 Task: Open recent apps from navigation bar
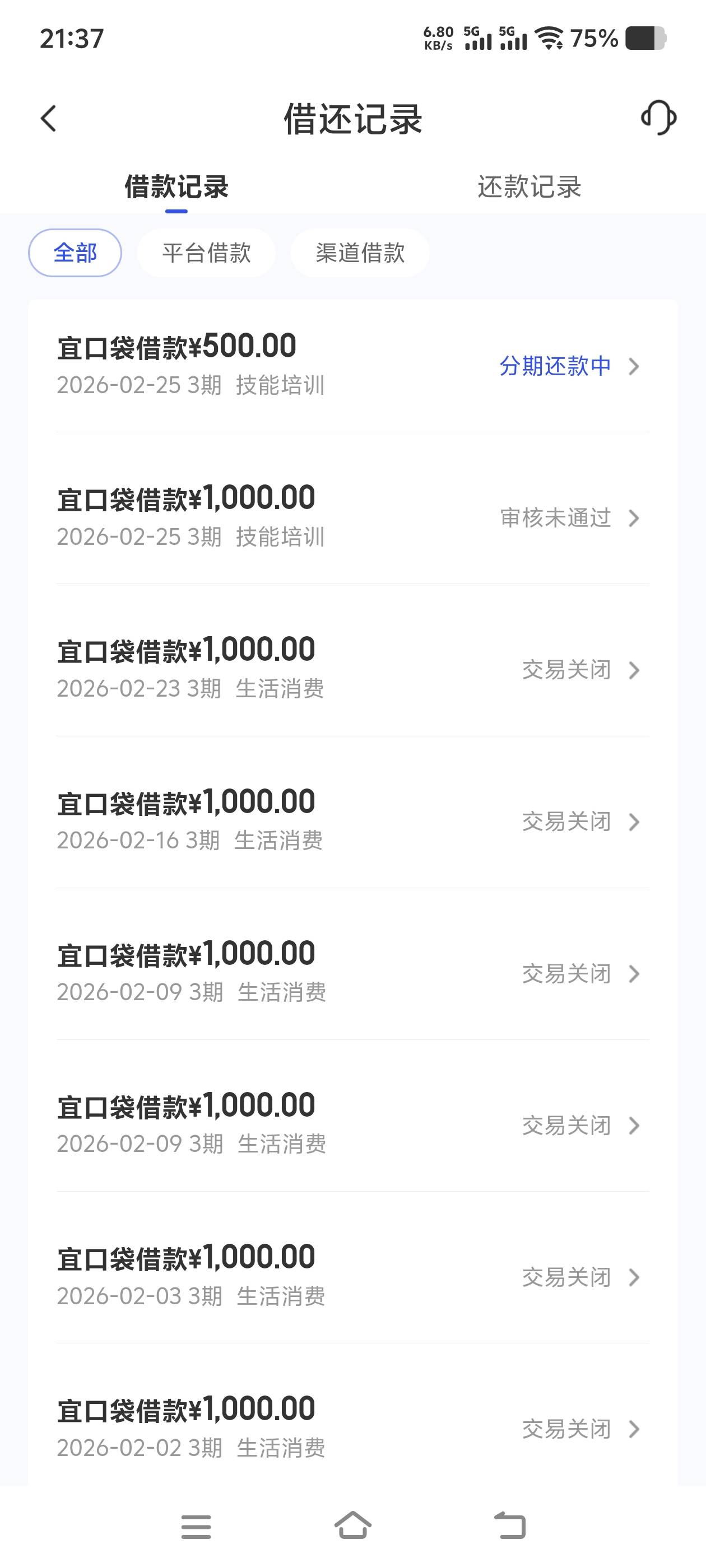coord(196,1526)
